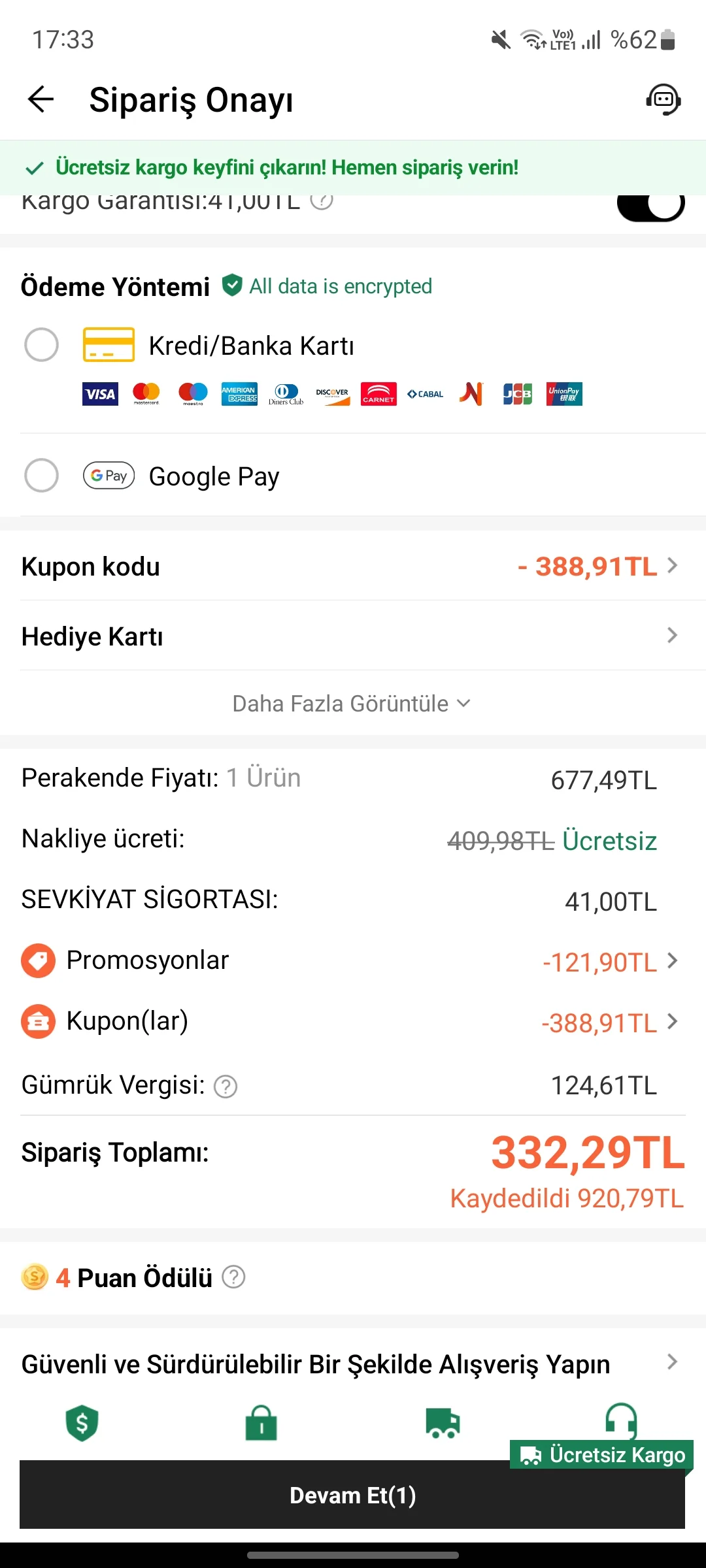Show Gümrük Vergisi help info
The height and width of the screenshot is (1568, 706).
coord(226,1086)
